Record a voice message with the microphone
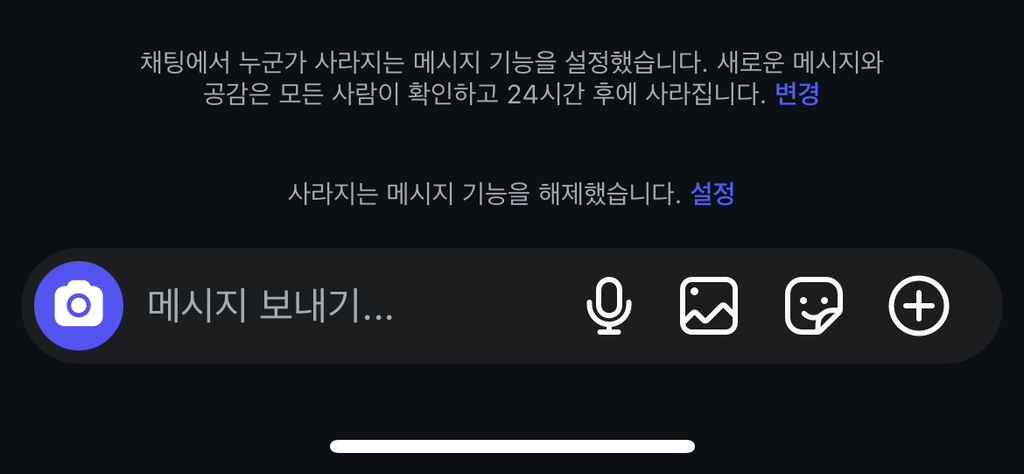 coord(609,305)
